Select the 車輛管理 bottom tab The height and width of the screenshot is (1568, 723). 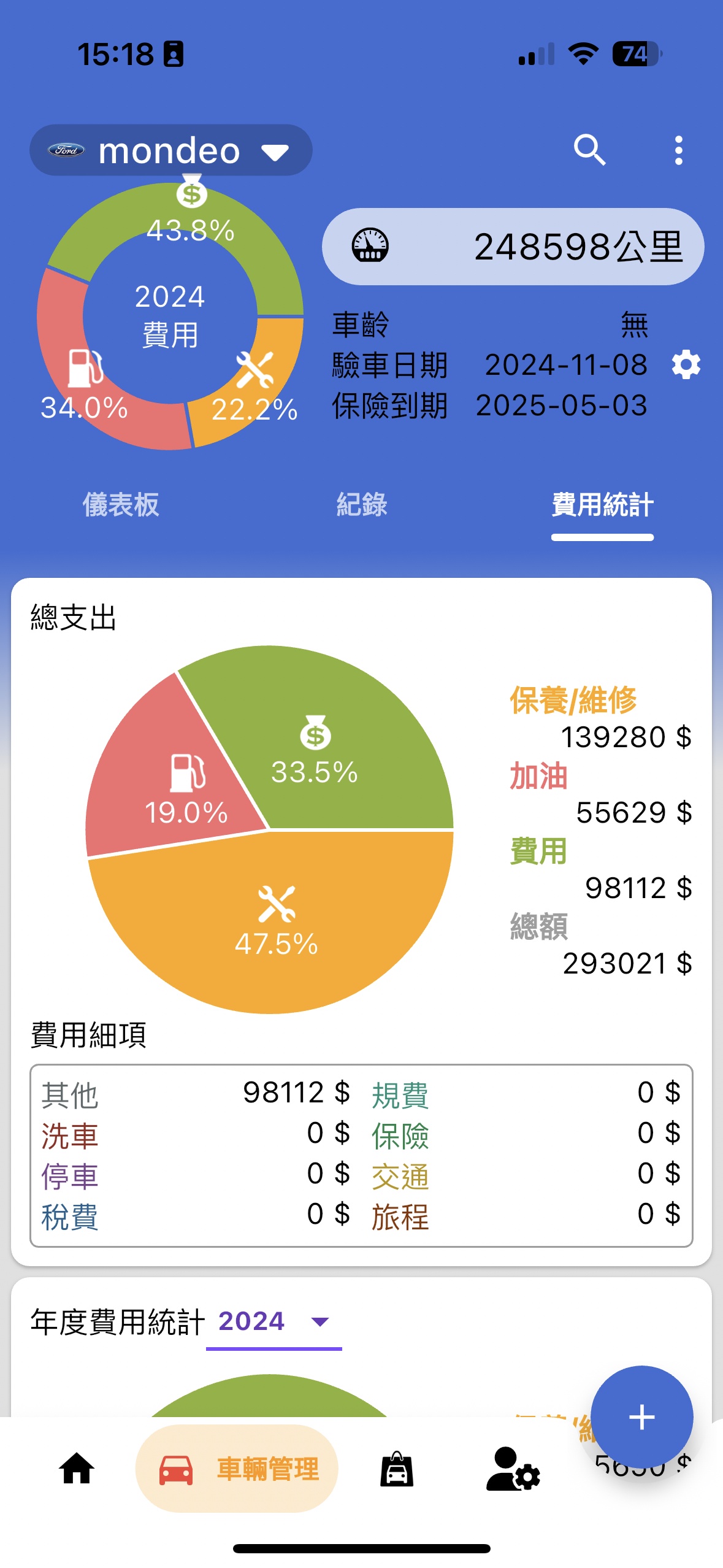pos(237,1469)
